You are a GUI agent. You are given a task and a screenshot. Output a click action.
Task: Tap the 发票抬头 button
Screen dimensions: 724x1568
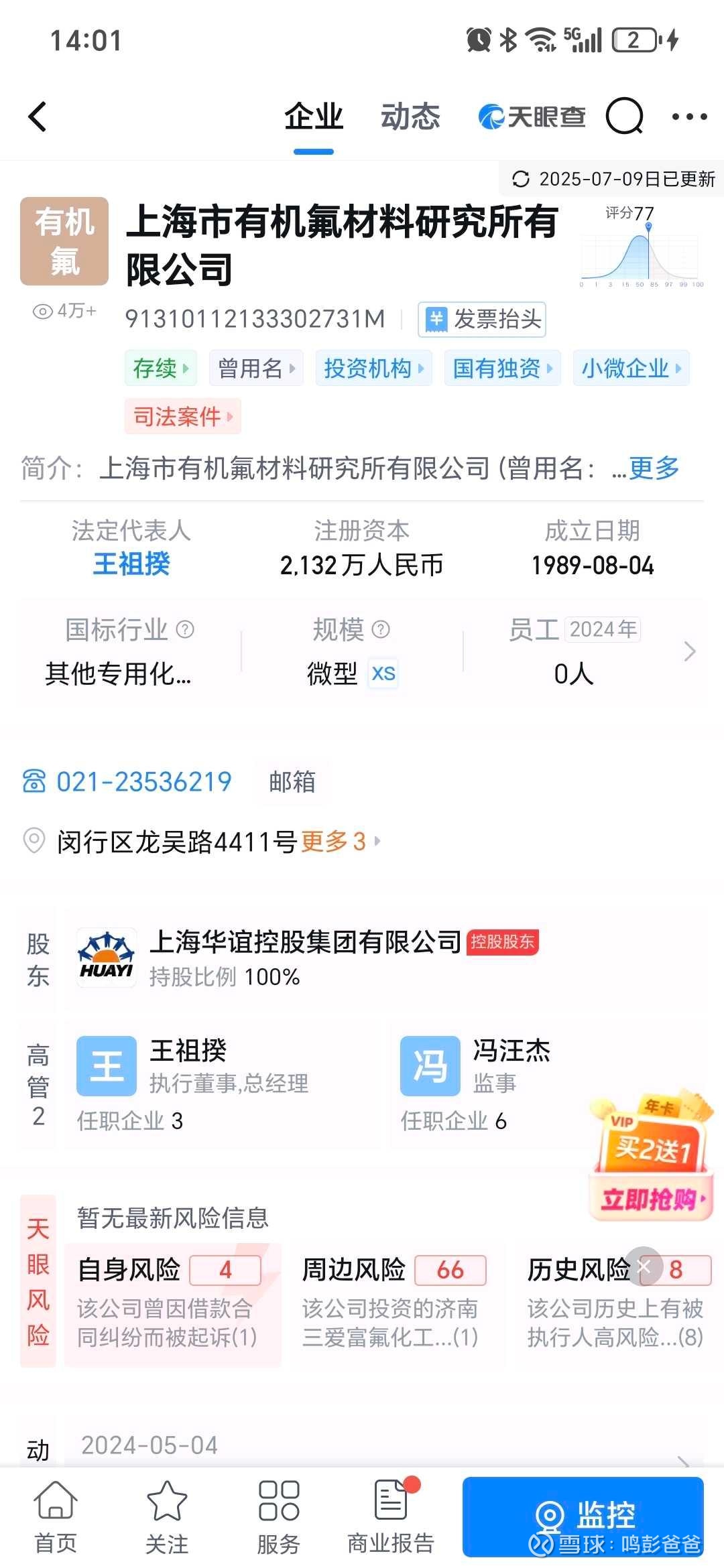(481, 320)
